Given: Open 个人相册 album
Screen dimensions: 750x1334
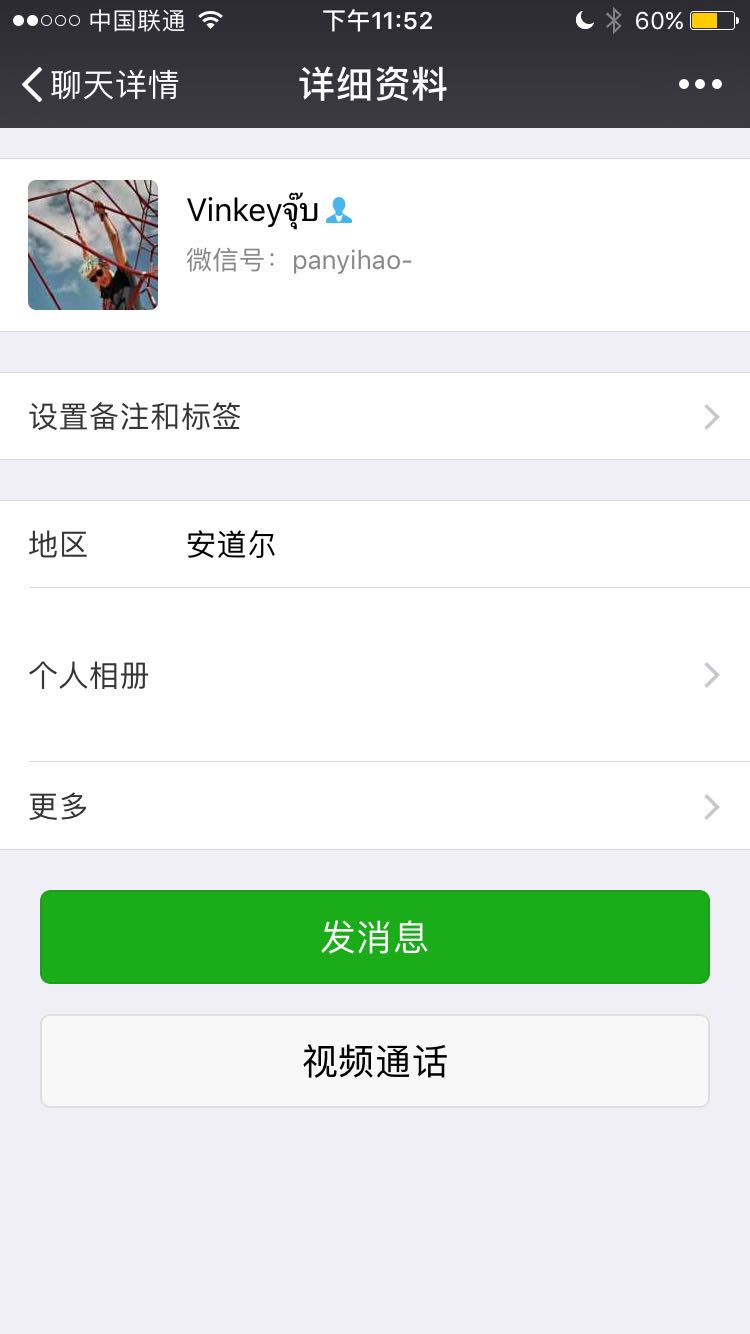Looking at the screenshot, I should tap(375, 675).
